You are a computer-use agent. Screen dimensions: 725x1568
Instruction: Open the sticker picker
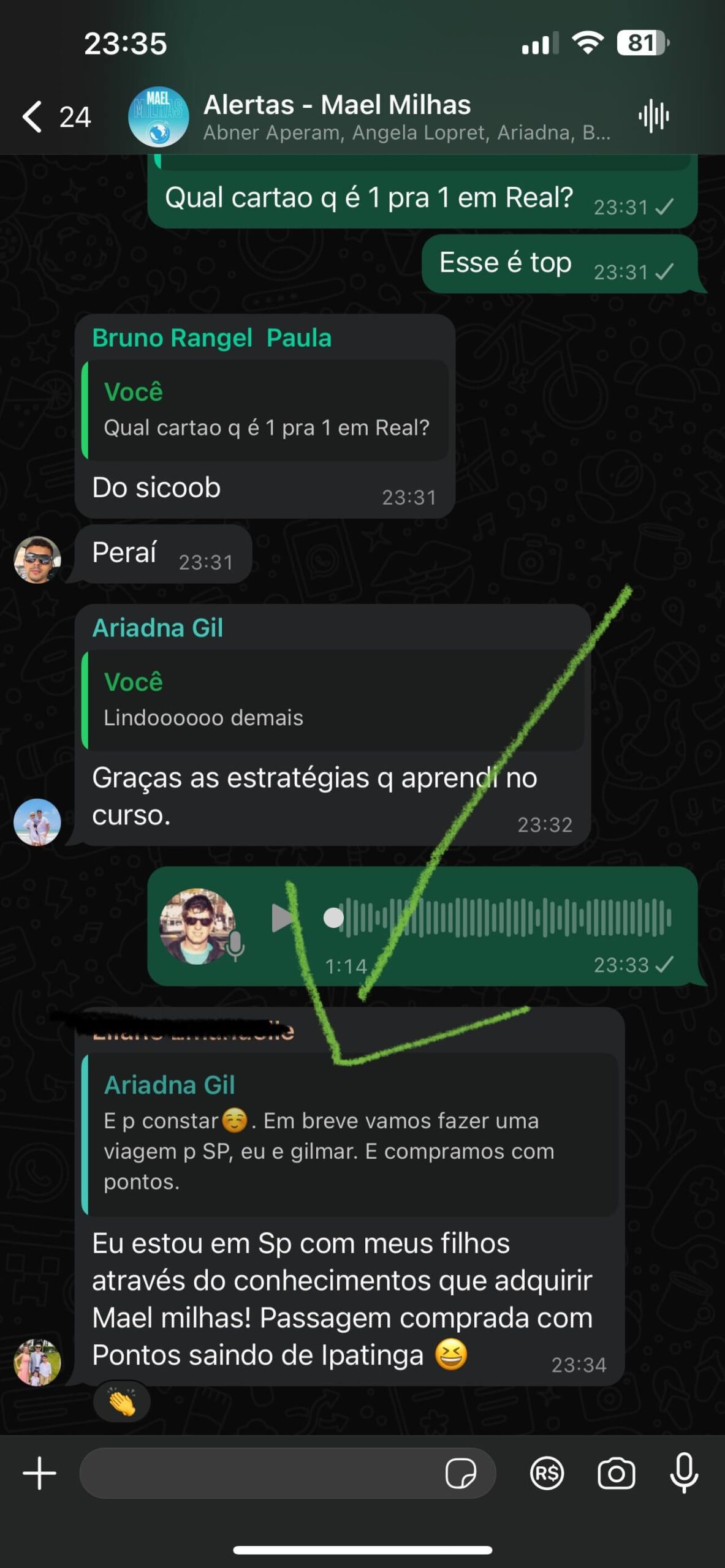click(461, 1473)
